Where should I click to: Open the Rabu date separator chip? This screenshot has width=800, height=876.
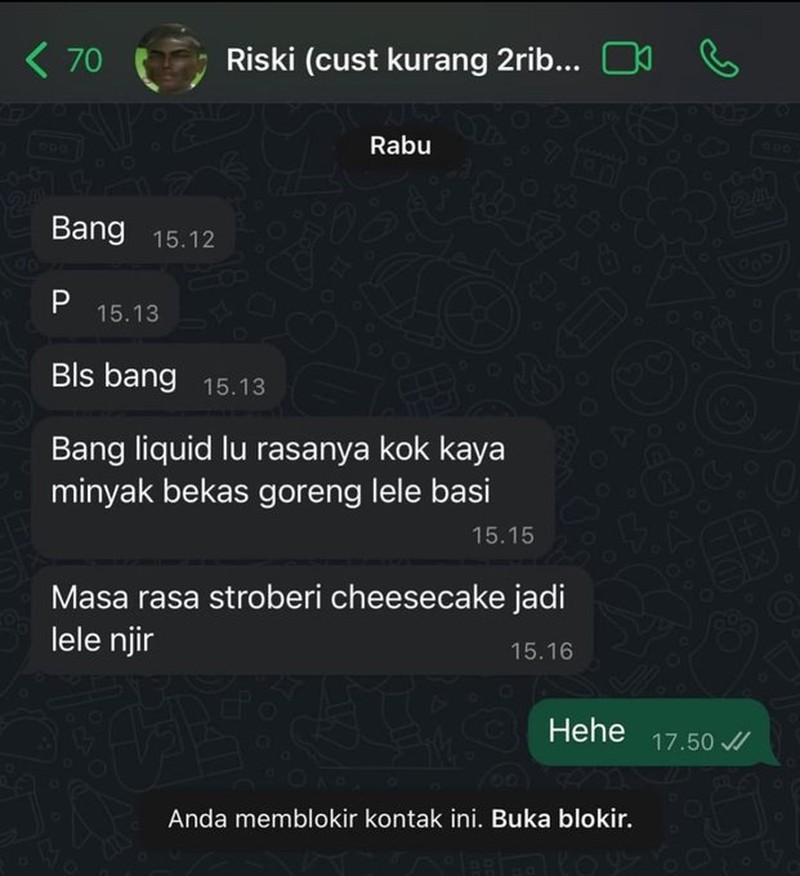[401, 144]
